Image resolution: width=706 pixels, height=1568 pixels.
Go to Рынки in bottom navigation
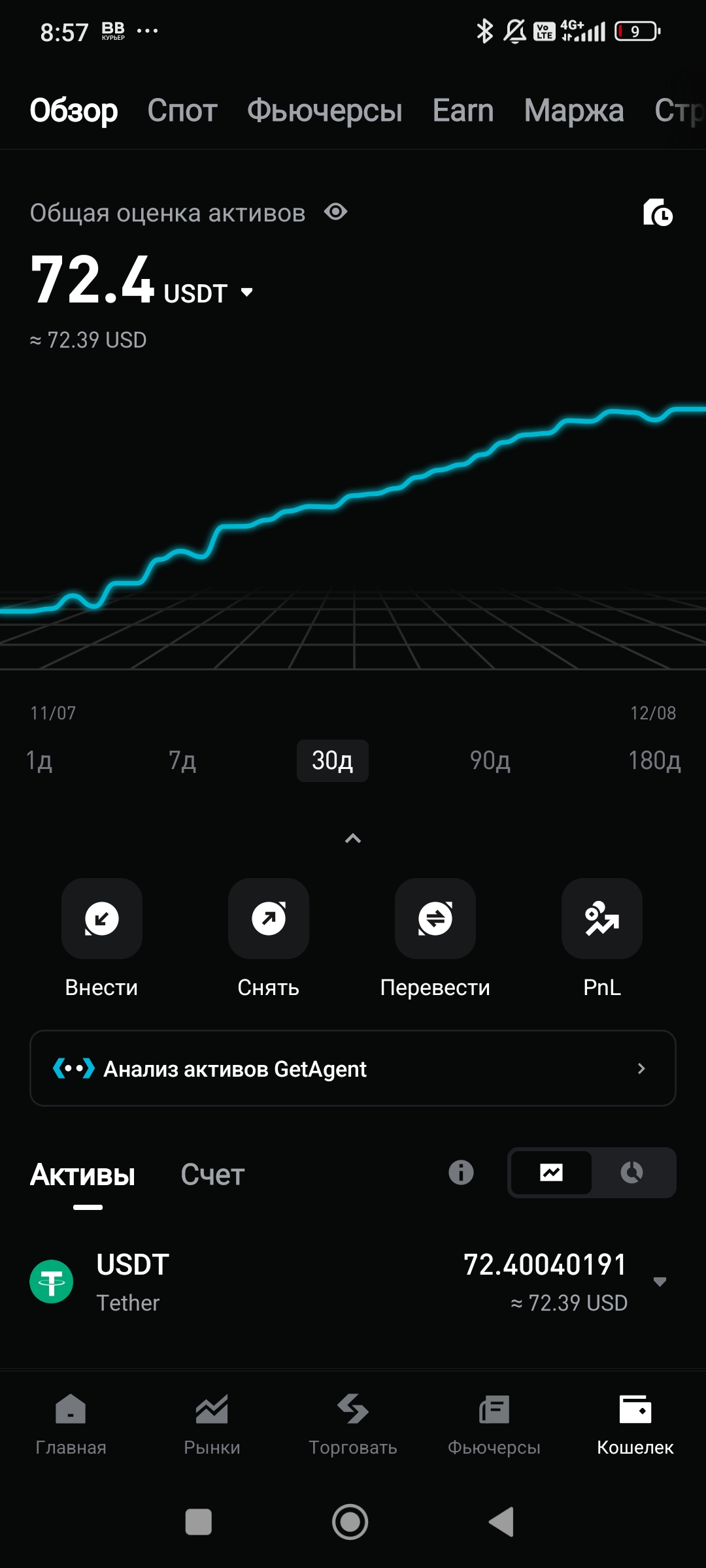click(x=212, y=1425)
